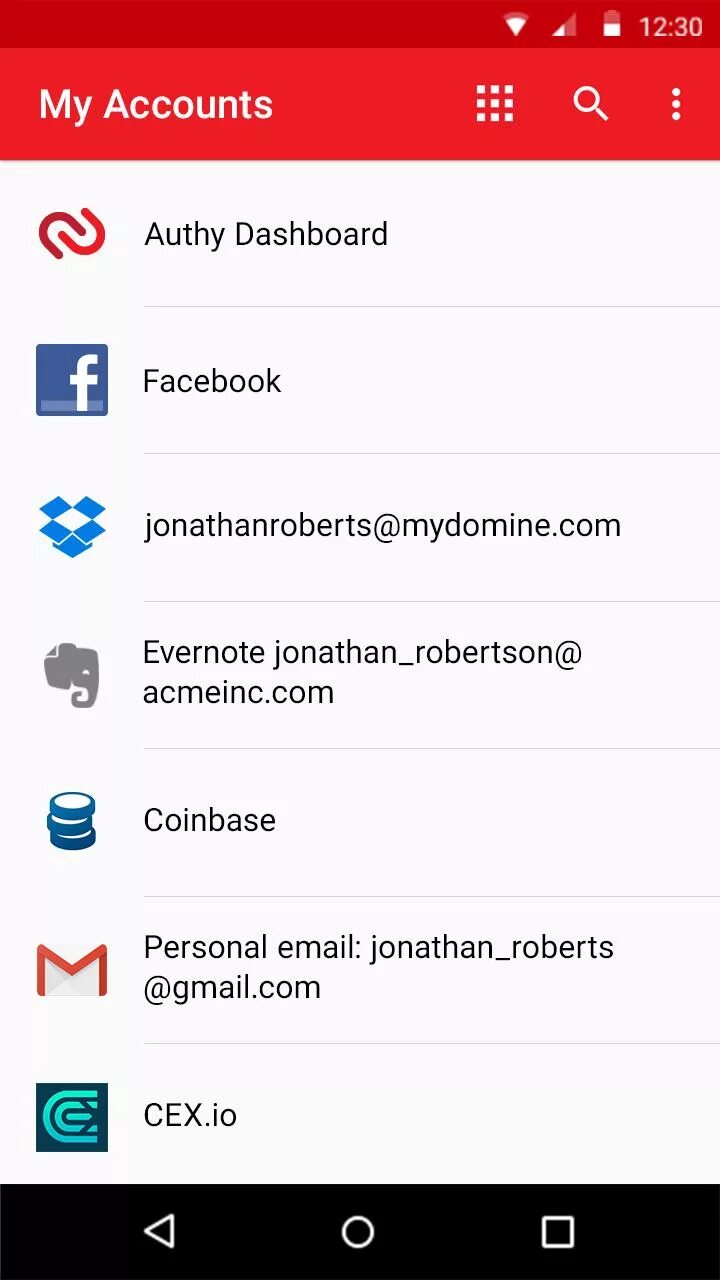The image size is (720, 1280).
Task: Switch to grid view layout
Action: 494,104
